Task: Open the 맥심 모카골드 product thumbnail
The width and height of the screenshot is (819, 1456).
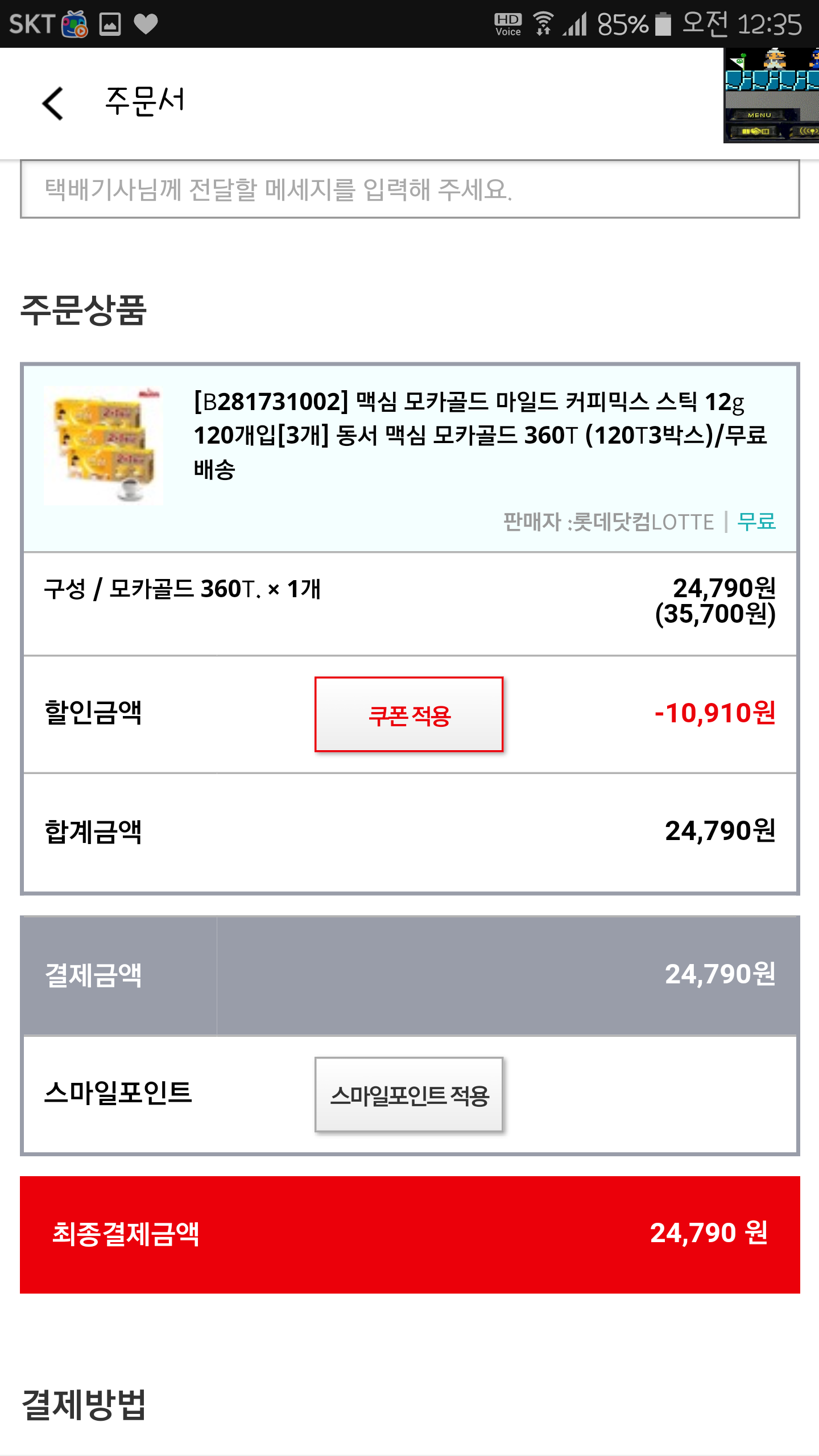Action: tap(104, 446)
